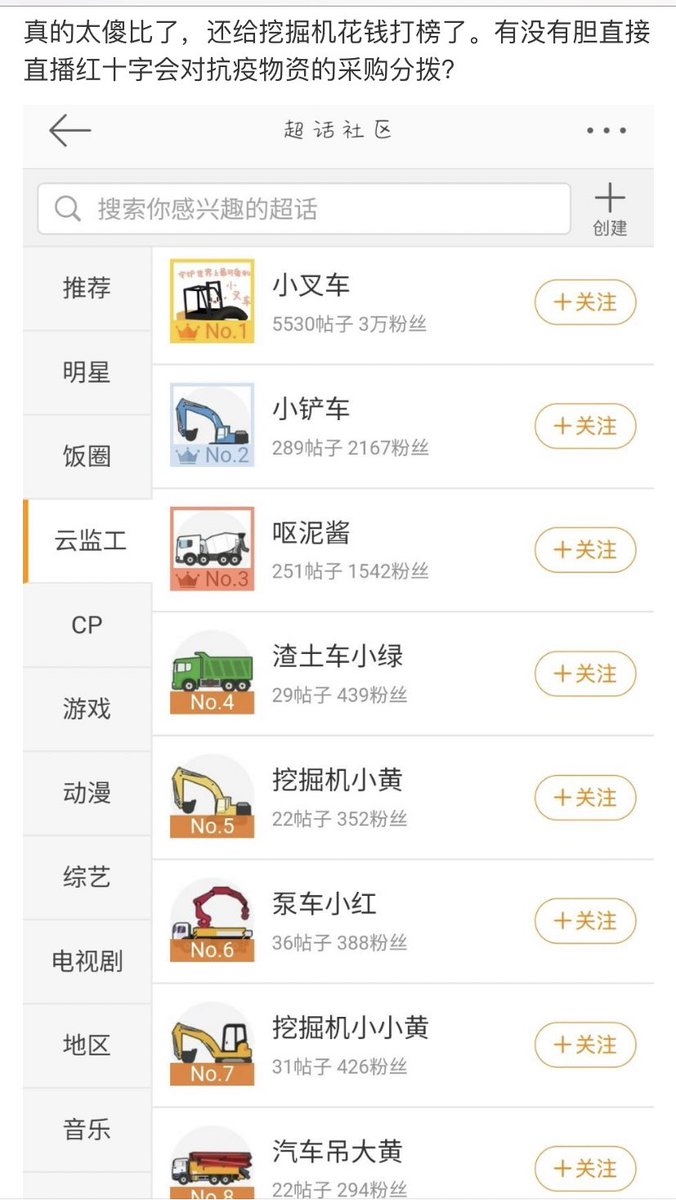The width and height of the screenshot is (676, 1200).
Task: Open the 渣土车小绿 super topic
Action: [x=338, y=656]
